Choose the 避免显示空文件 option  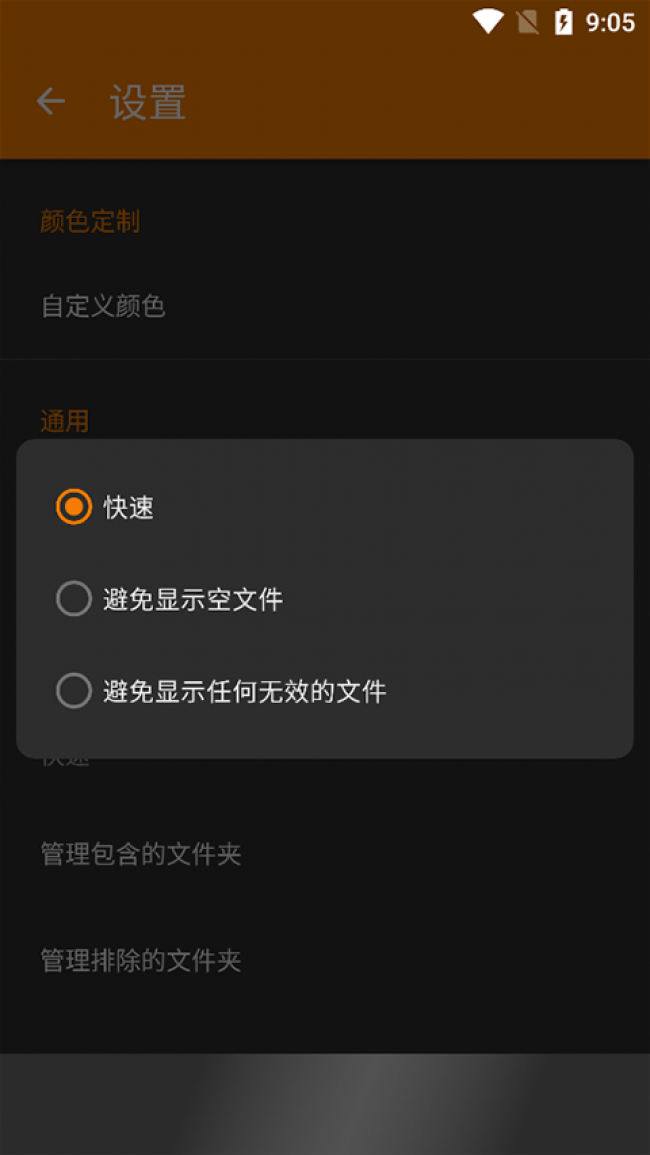coord(74,599)
